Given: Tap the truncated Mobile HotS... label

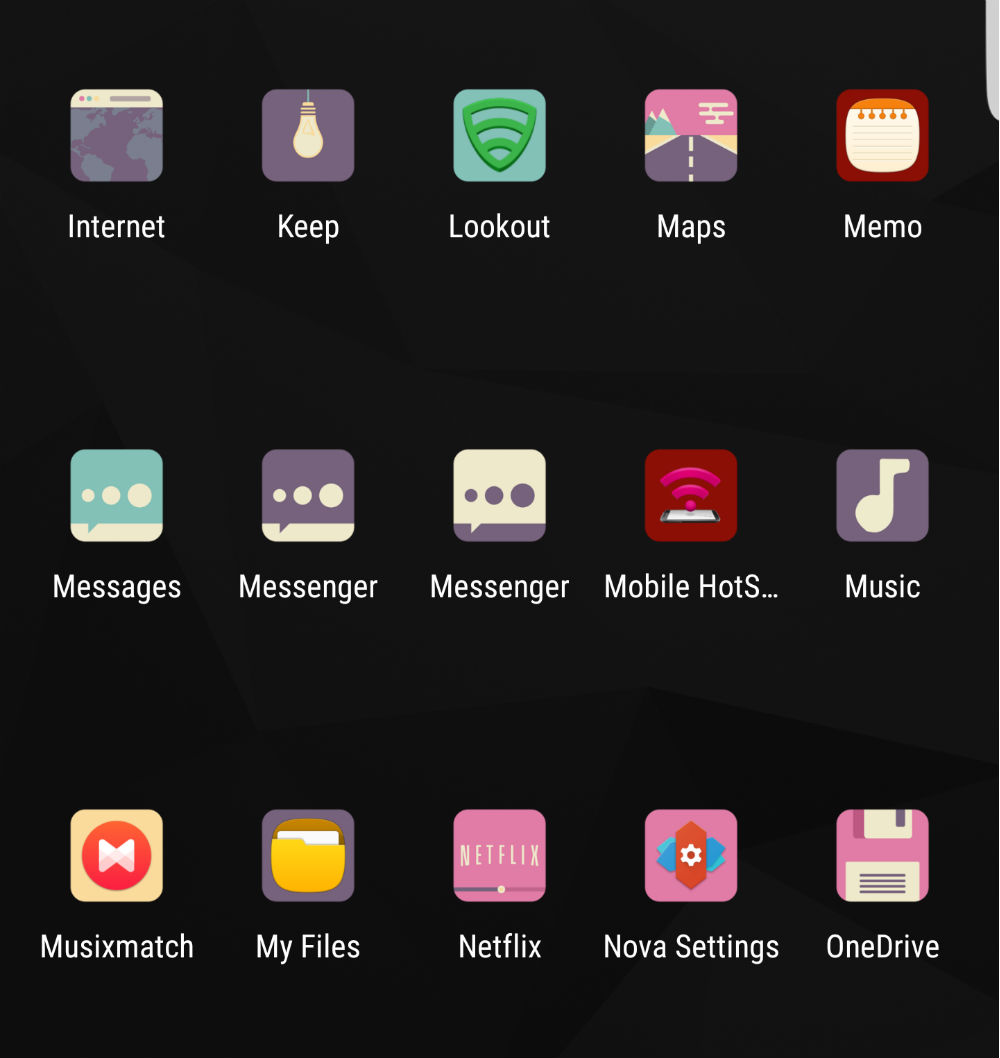Looking at the screenshot, I should click(x=691, y=586).
